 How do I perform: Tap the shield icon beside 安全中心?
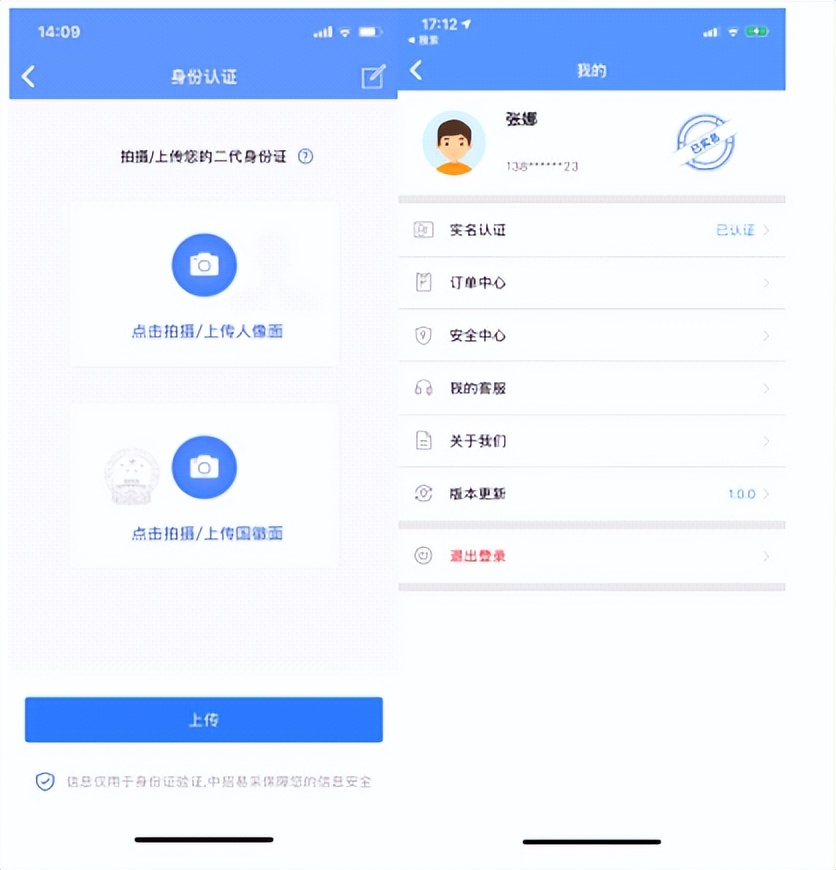(421, 336)
